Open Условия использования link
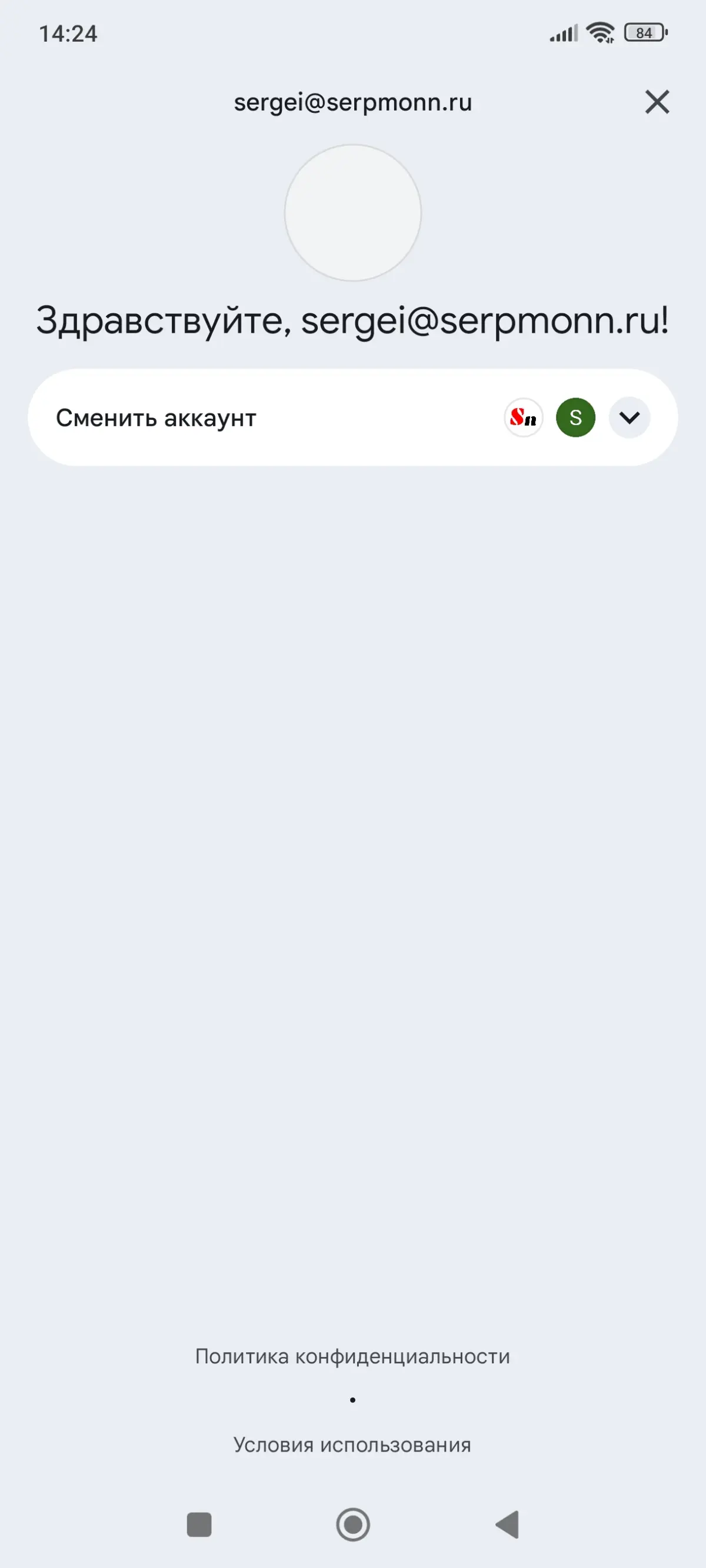This screenshot has width=706, height=1568. [x=352, y=1445]
